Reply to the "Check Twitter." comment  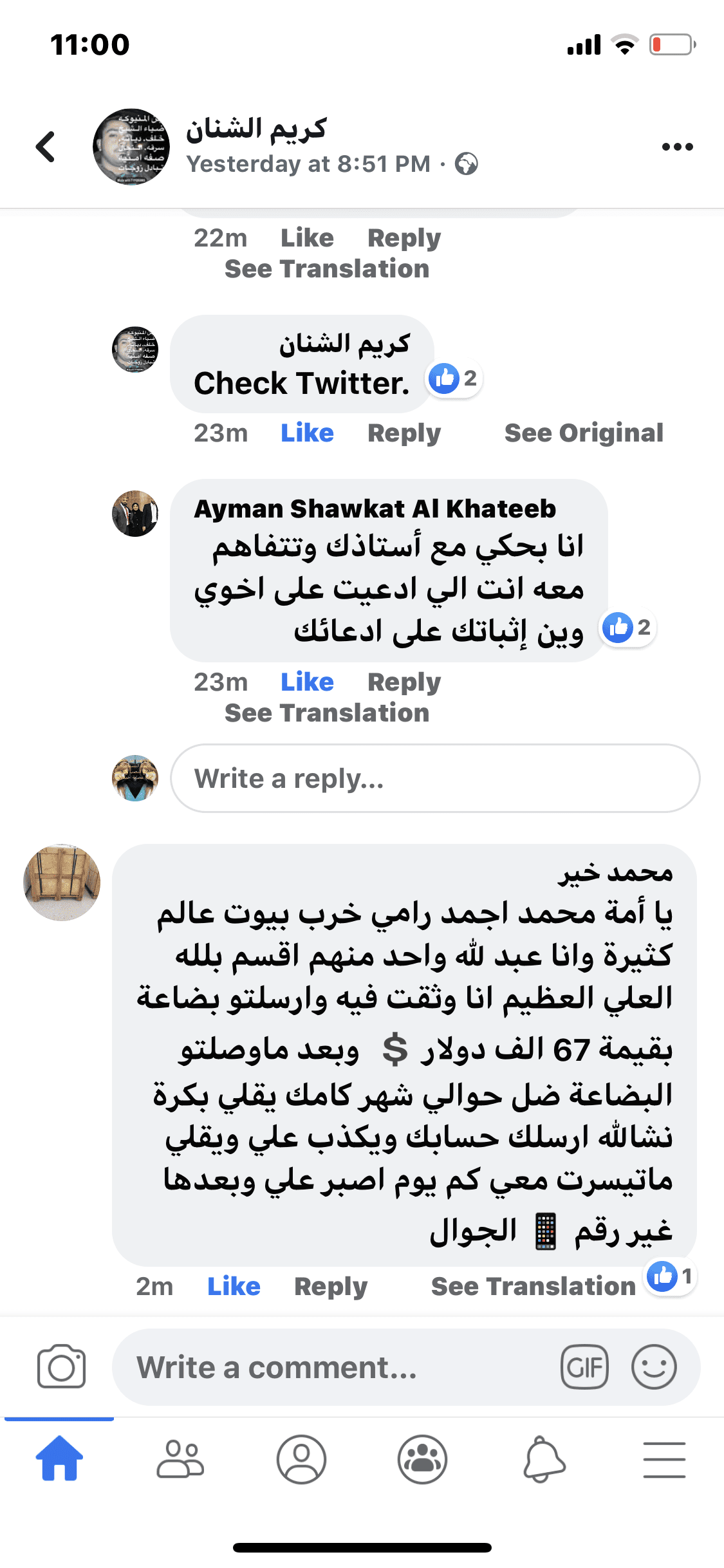tap(404, 433)
